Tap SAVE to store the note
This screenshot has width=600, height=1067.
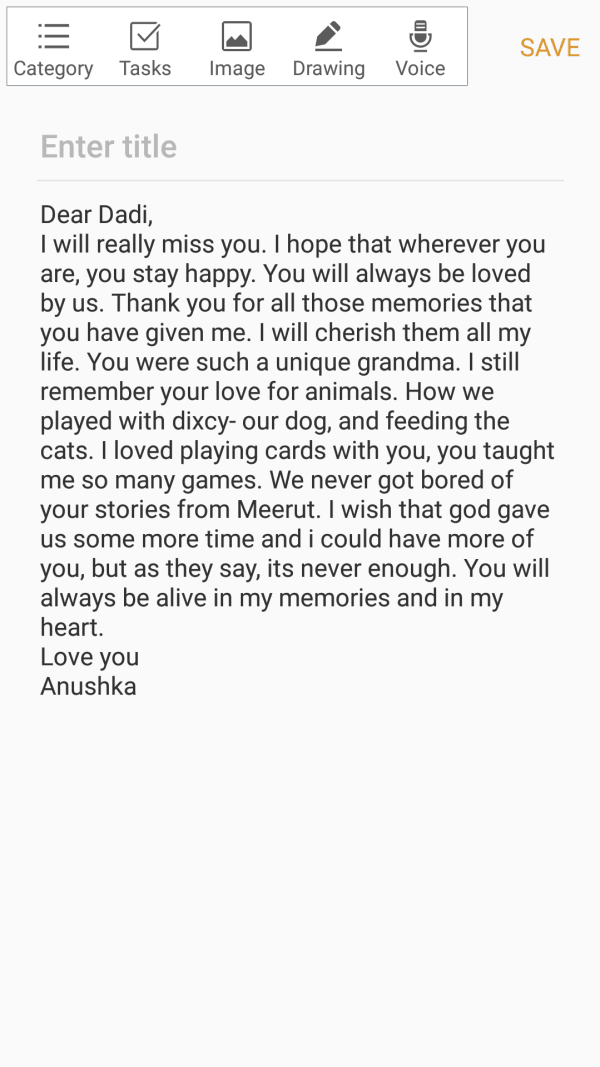click(549, 47)
